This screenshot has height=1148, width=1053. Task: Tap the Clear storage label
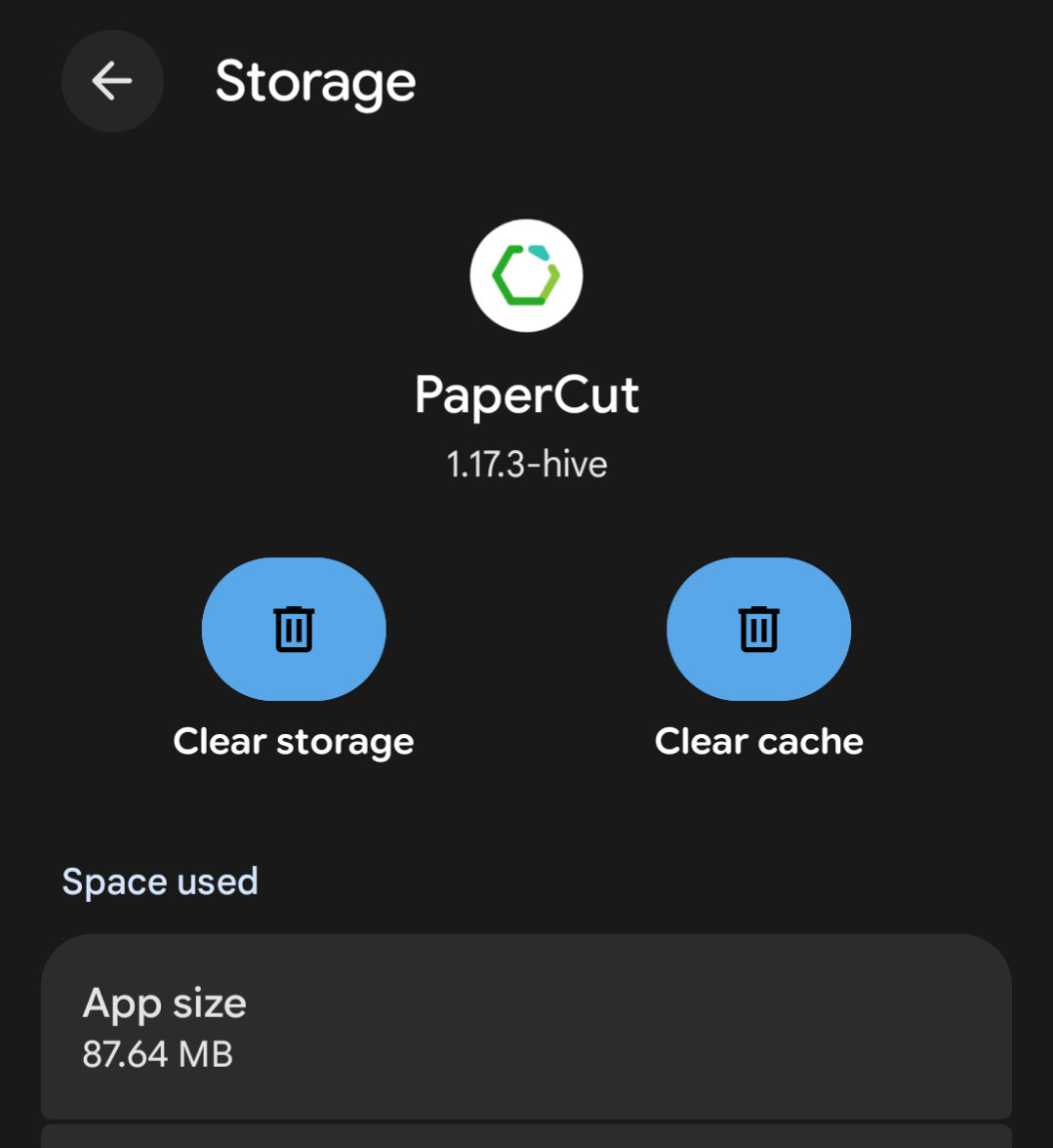[294, 741]
